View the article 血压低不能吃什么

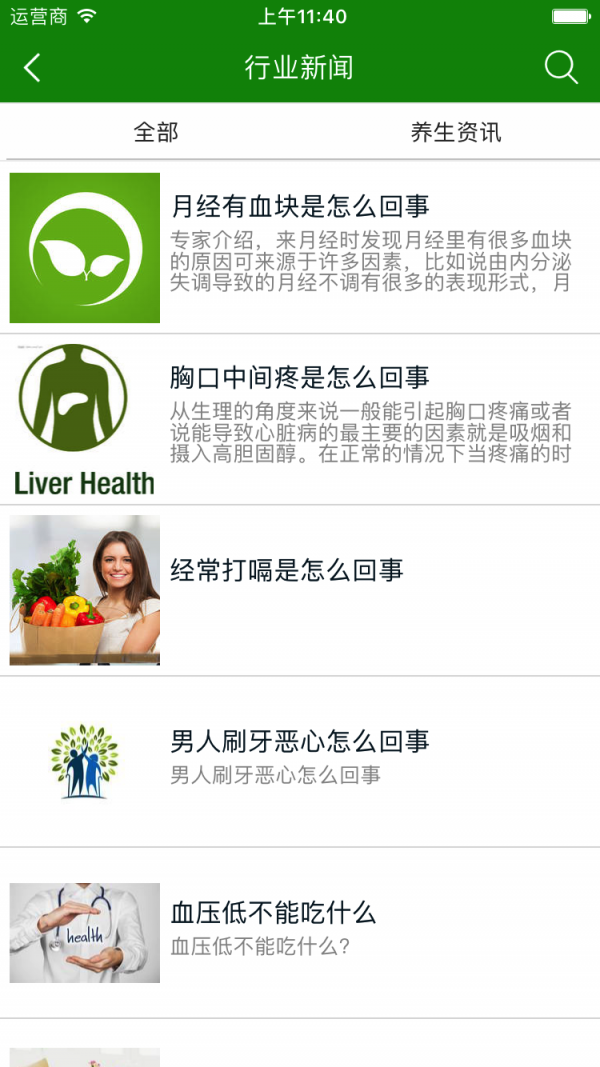(273, 913)
